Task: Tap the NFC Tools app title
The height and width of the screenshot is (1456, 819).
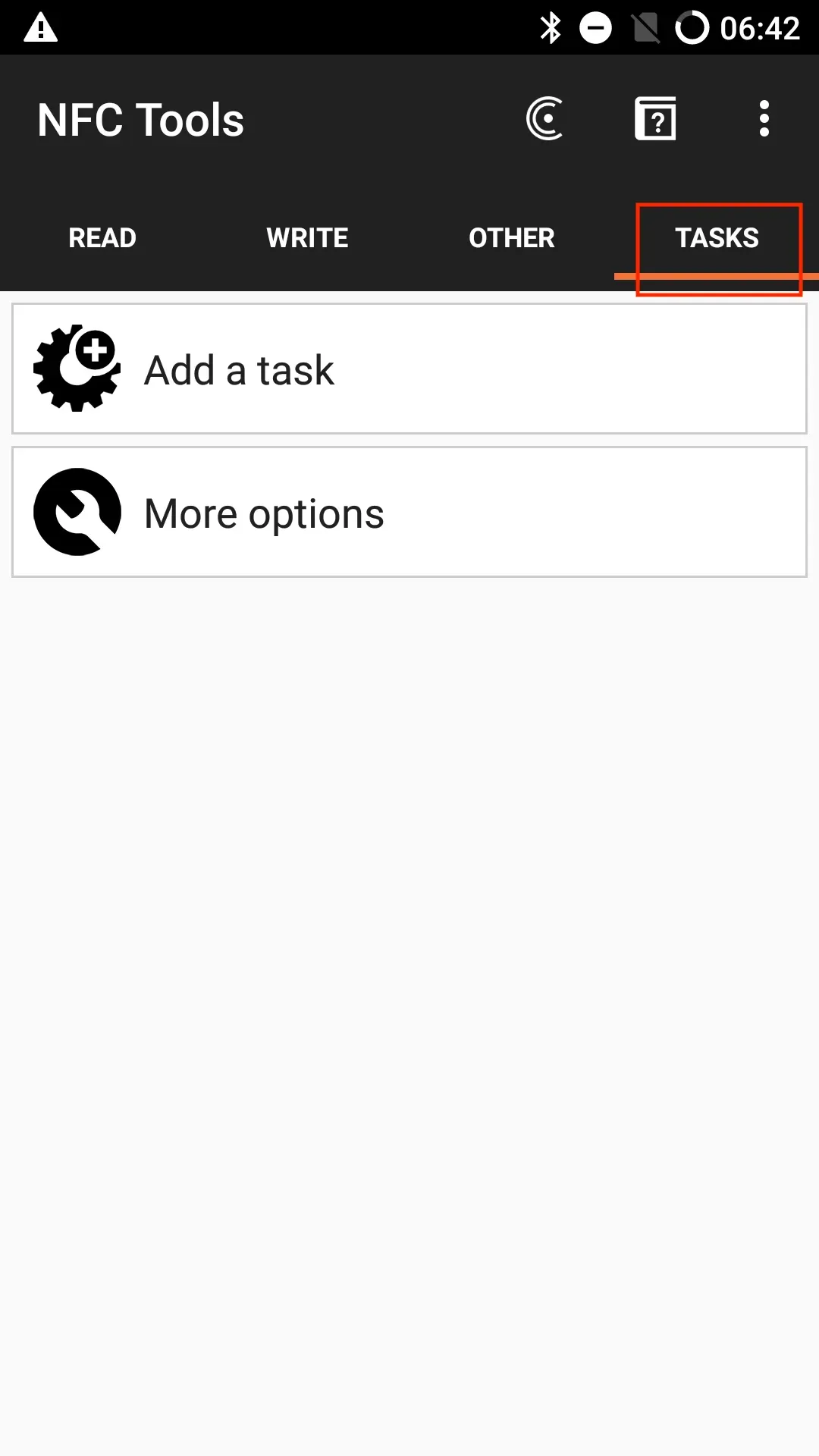Action: pos(140,118)
